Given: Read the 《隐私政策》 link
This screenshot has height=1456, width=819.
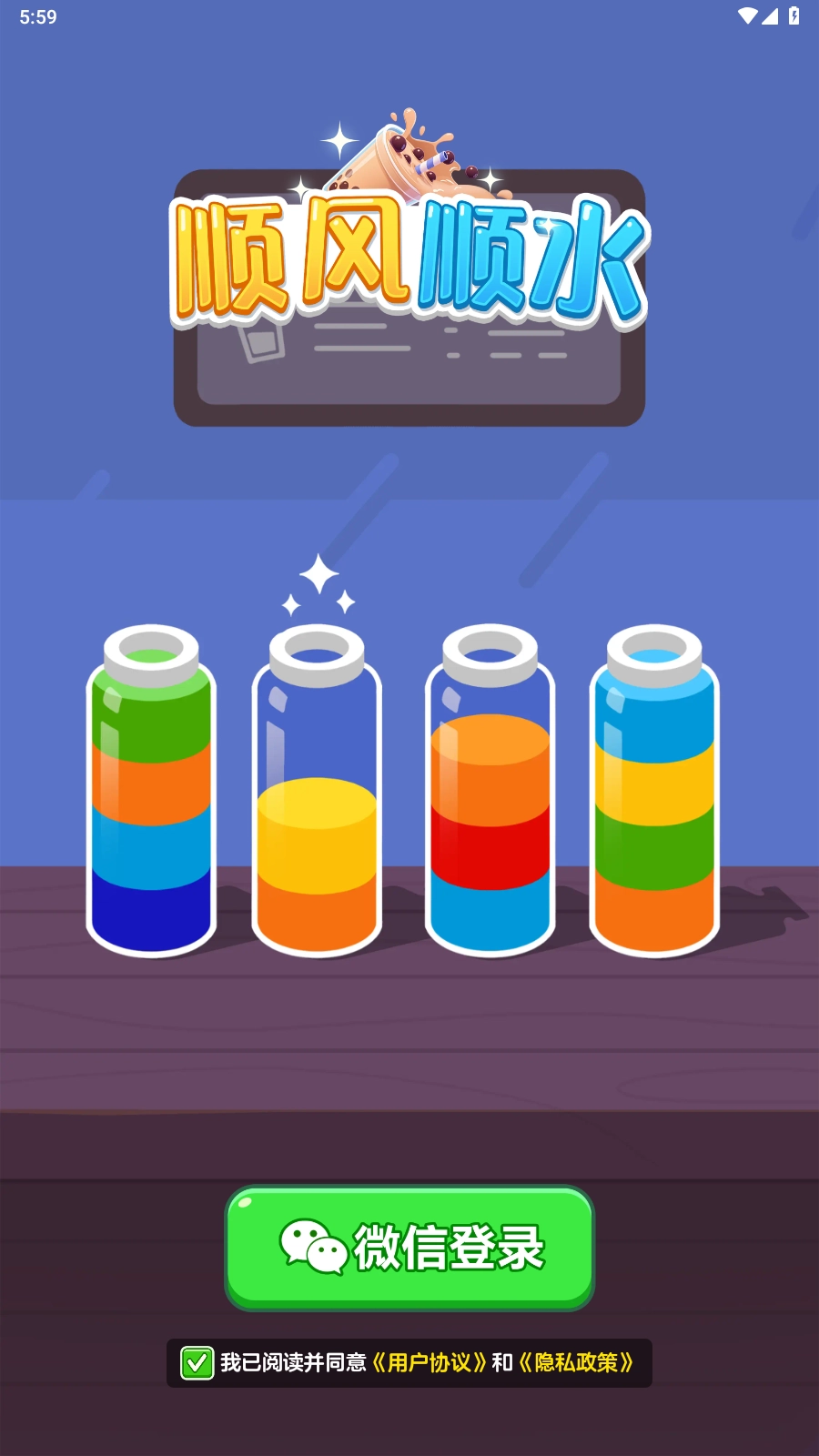Looking at the screenshot, I should 576,1363.
